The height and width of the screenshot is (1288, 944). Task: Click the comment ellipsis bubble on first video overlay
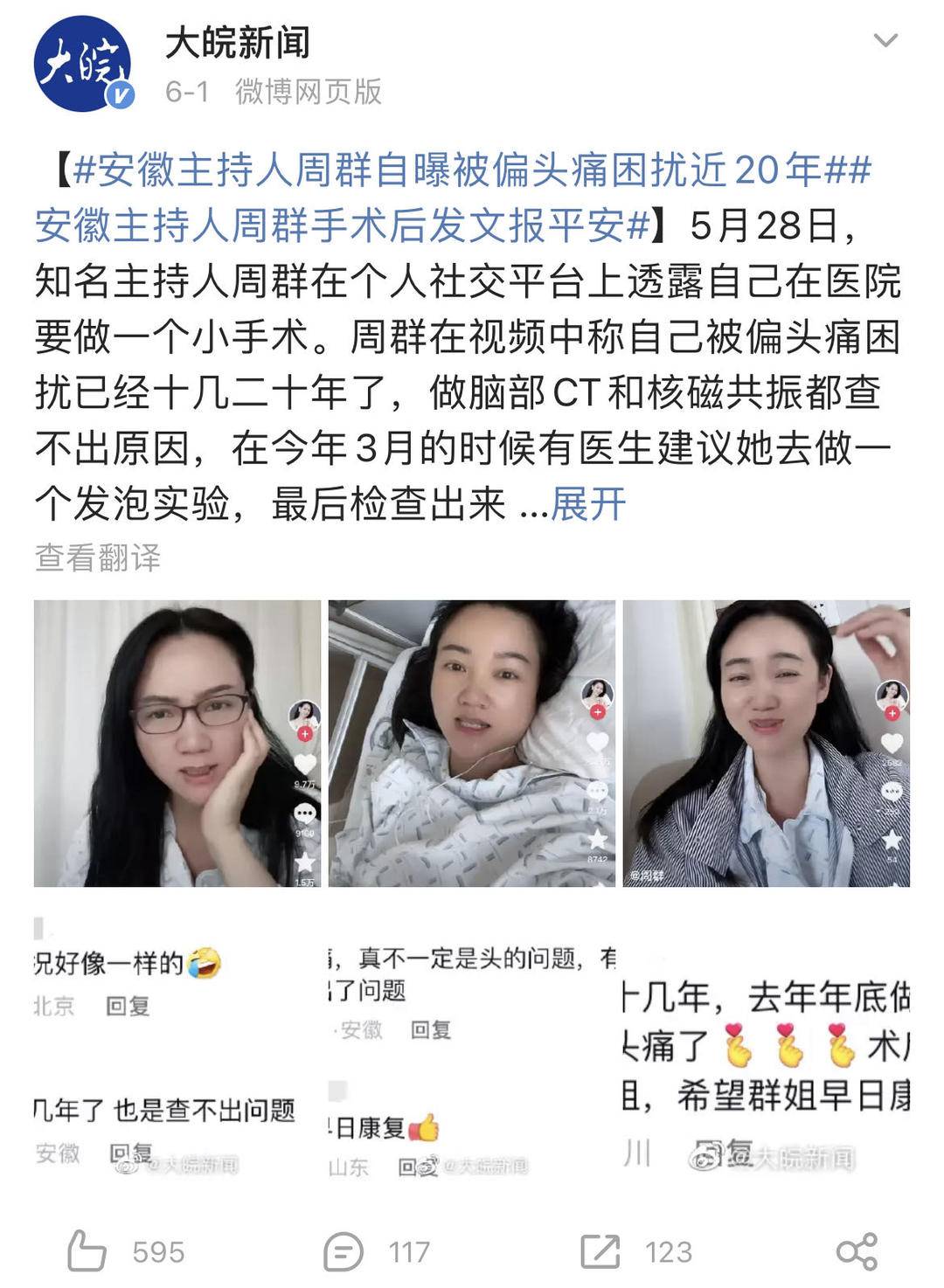[304, 813]
